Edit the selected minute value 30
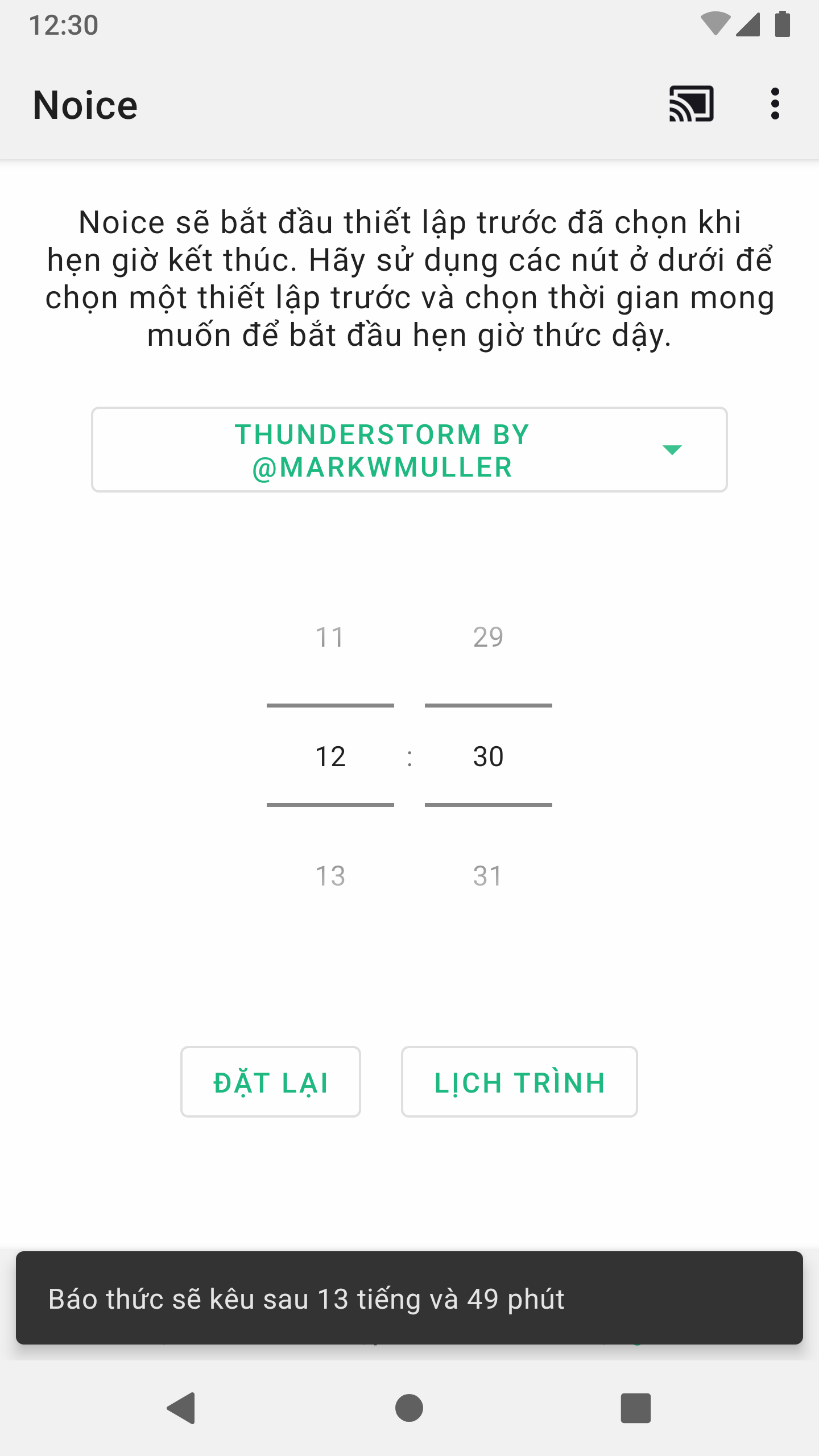Viewport: 819px width, 1456px height. click(x=488, y=756)
